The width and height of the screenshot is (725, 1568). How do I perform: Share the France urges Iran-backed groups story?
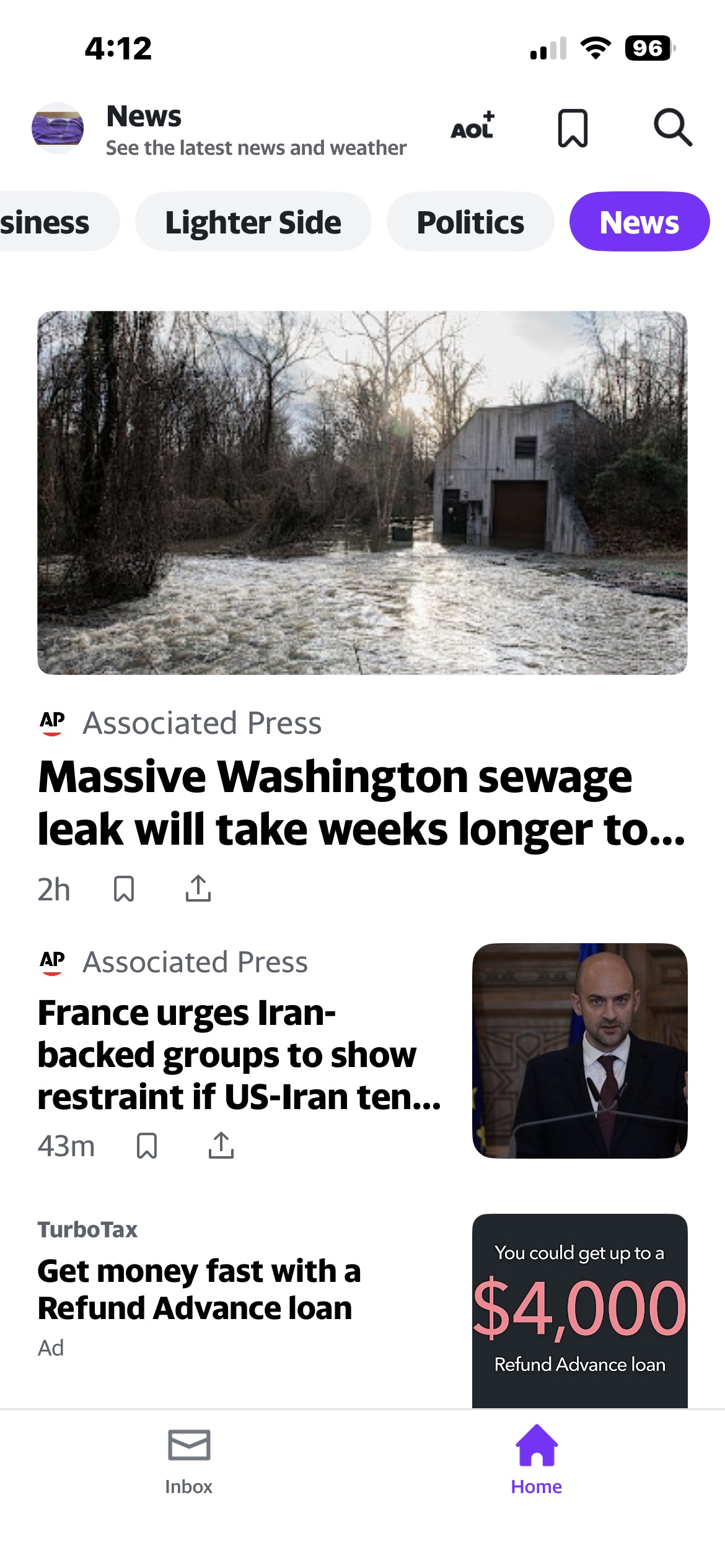[x=221, y=1146]
